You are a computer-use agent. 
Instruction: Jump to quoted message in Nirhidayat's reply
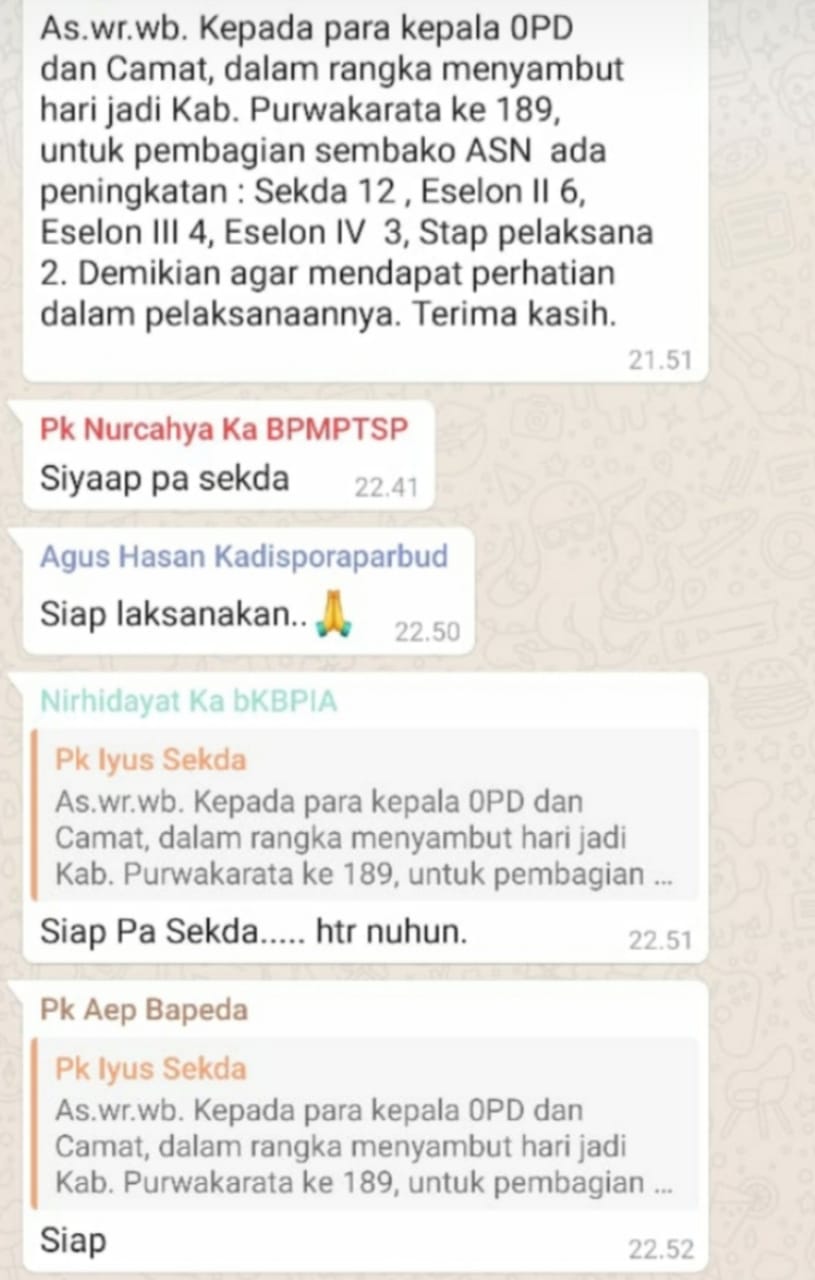[364, 816]
